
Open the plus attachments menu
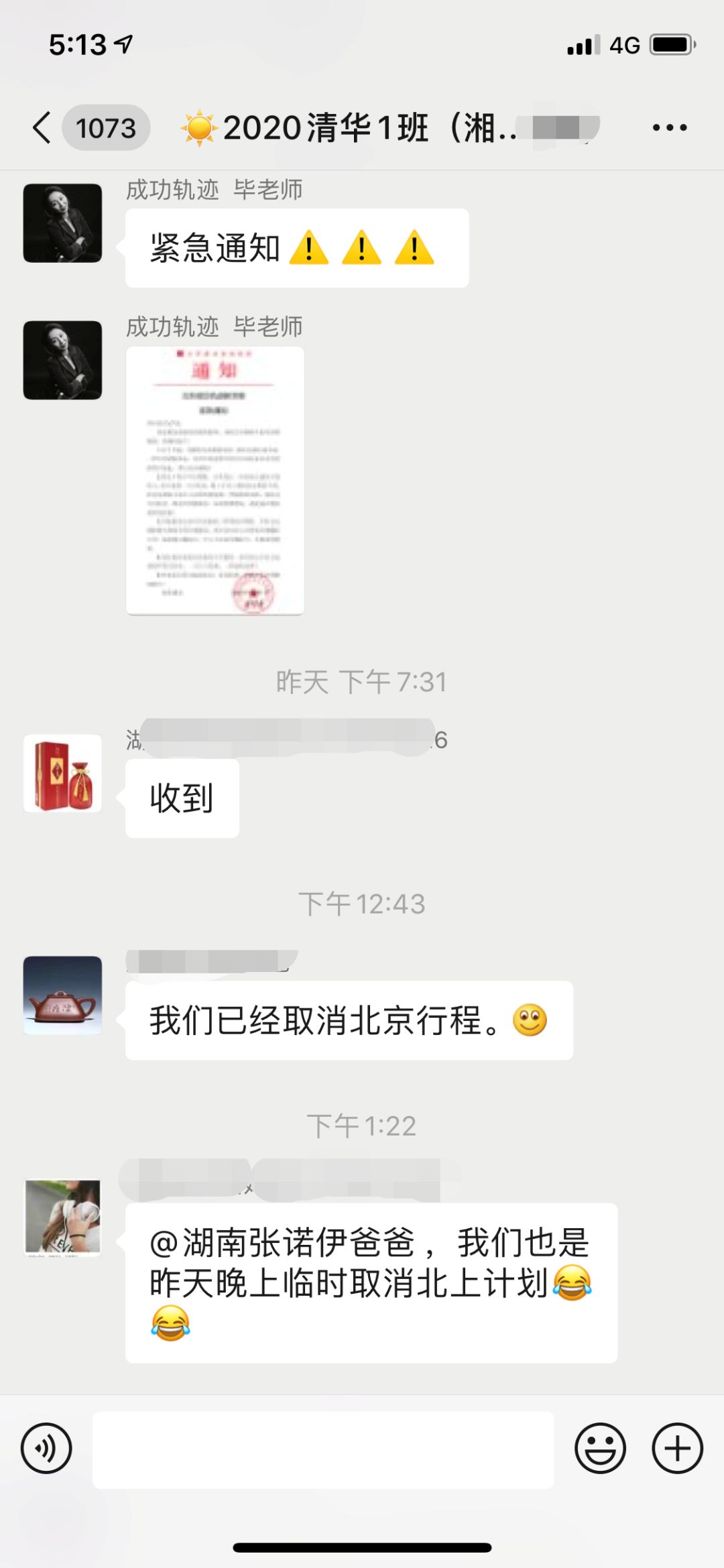677,1448
